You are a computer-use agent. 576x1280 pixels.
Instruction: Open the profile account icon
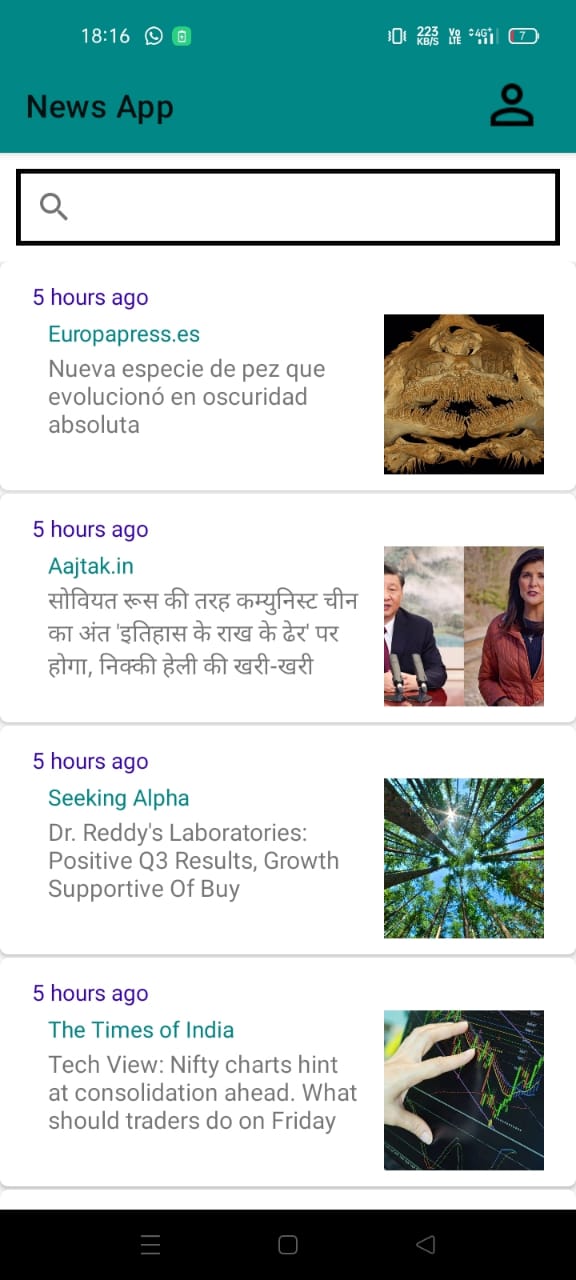click(512, 106)
